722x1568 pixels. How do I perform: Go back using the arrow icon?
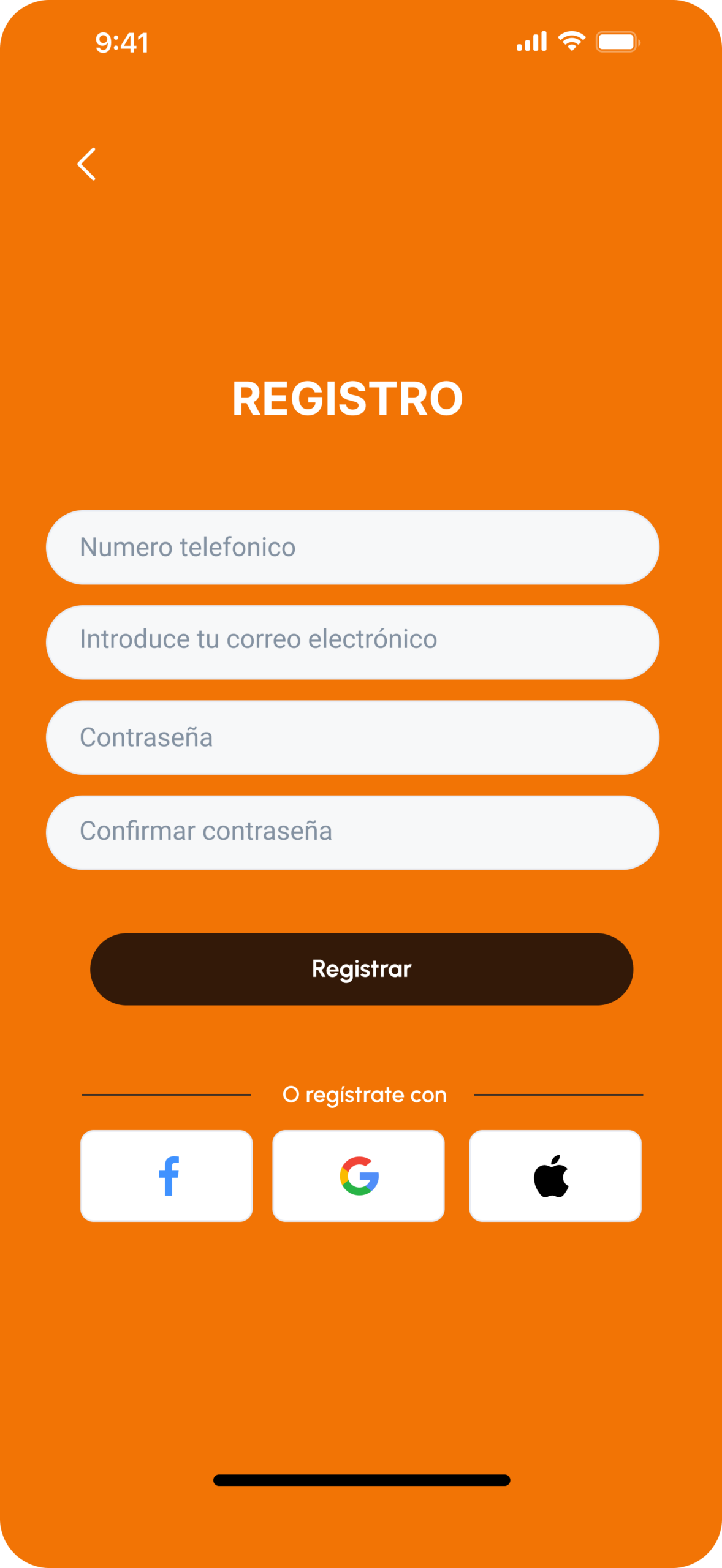[x=86, y=164]
